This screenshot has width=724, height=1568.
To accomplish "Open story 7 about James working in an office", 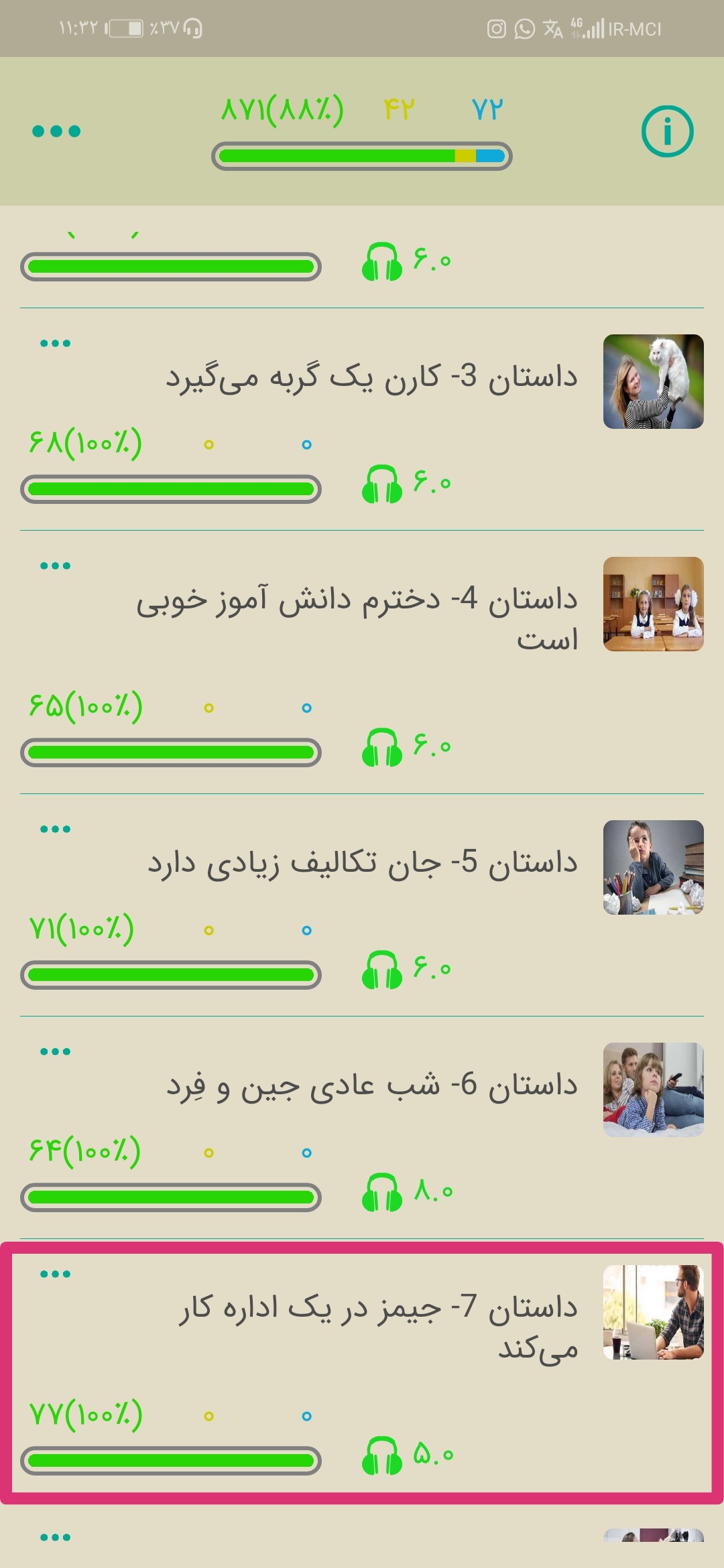I will click(x=377, y=1325).
